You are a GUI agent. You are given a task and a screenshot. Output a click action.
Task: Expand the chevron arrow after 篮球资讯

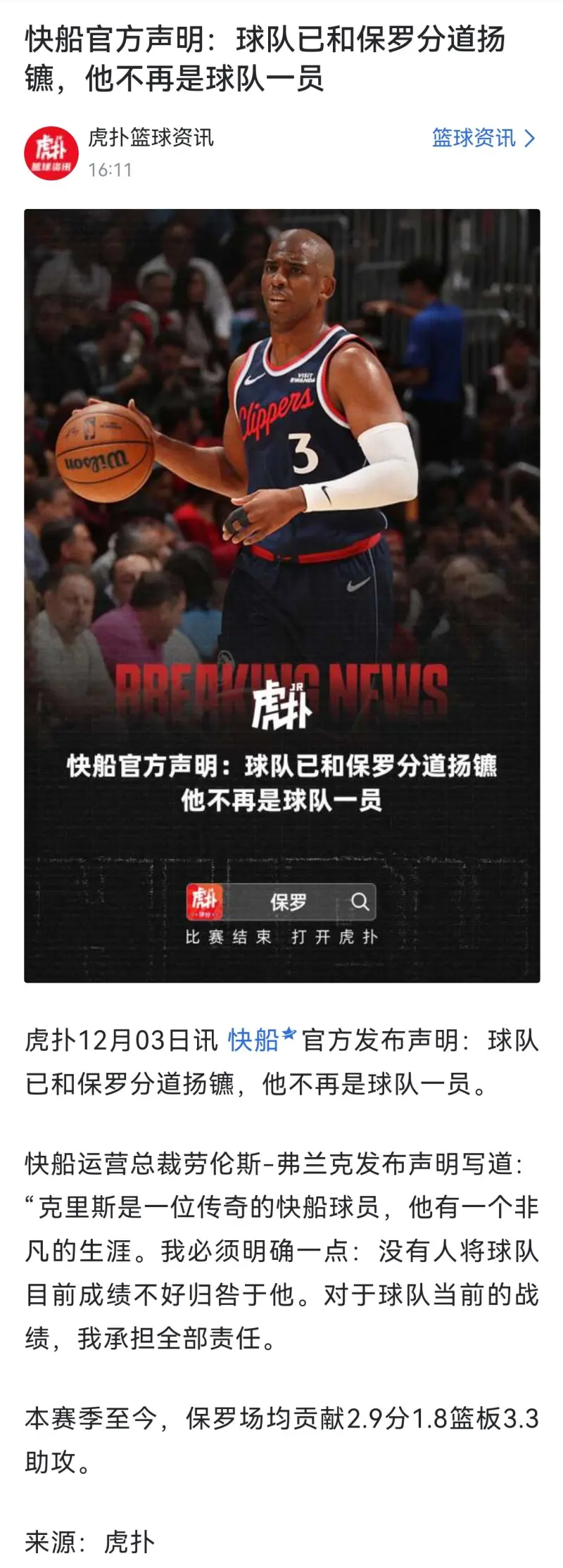[529, 139]
